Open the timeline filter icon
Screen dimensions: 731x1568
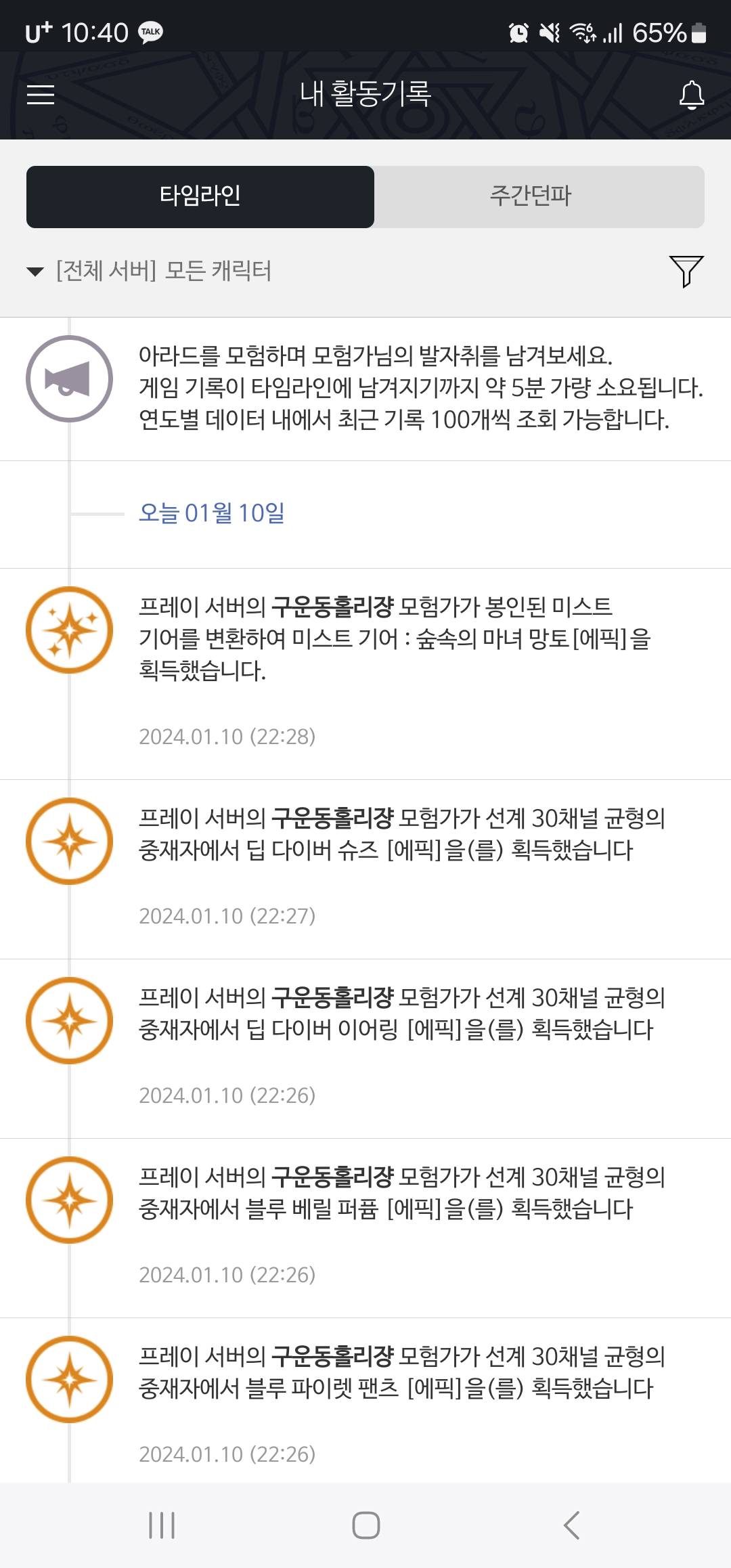point(686,271)
